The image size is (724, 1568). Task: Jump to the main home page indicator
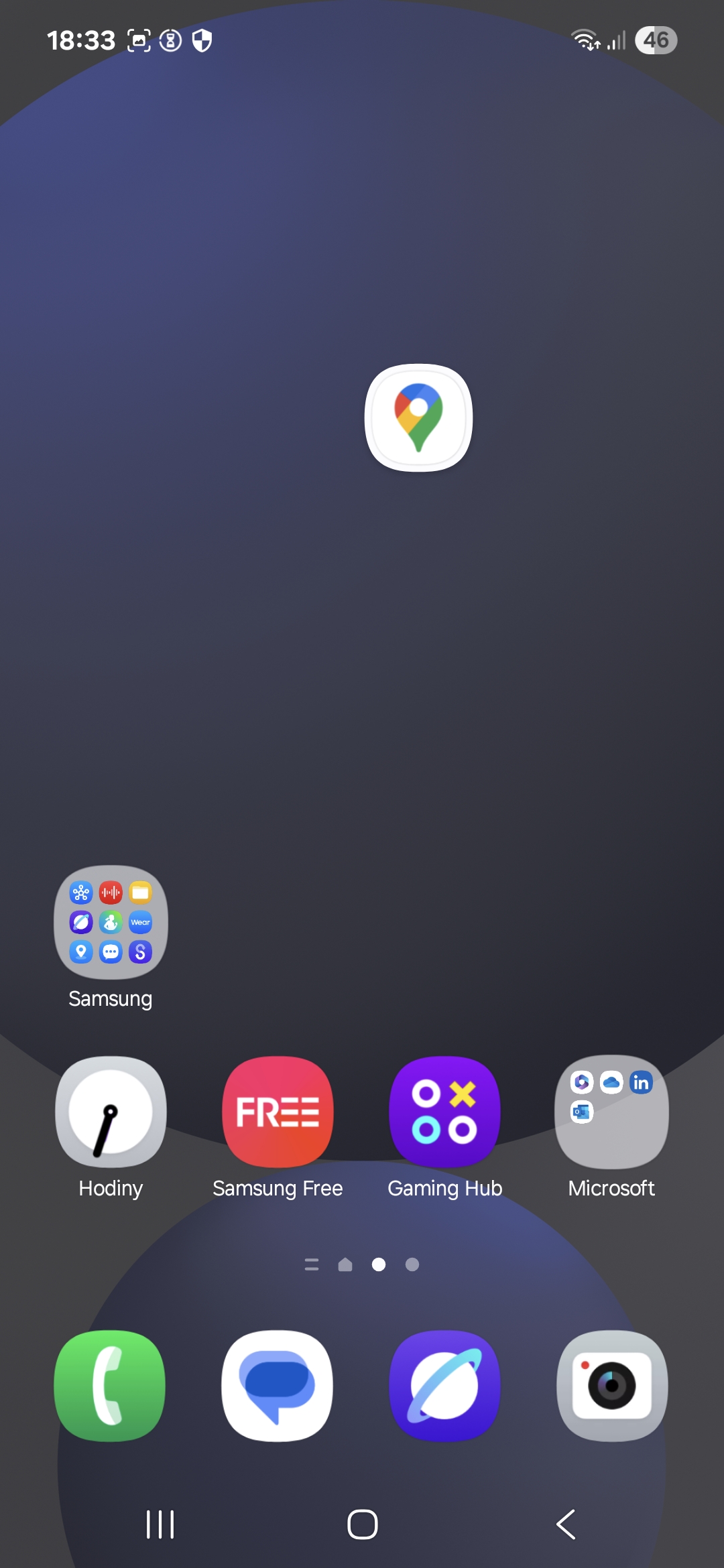pos(345,1264)
